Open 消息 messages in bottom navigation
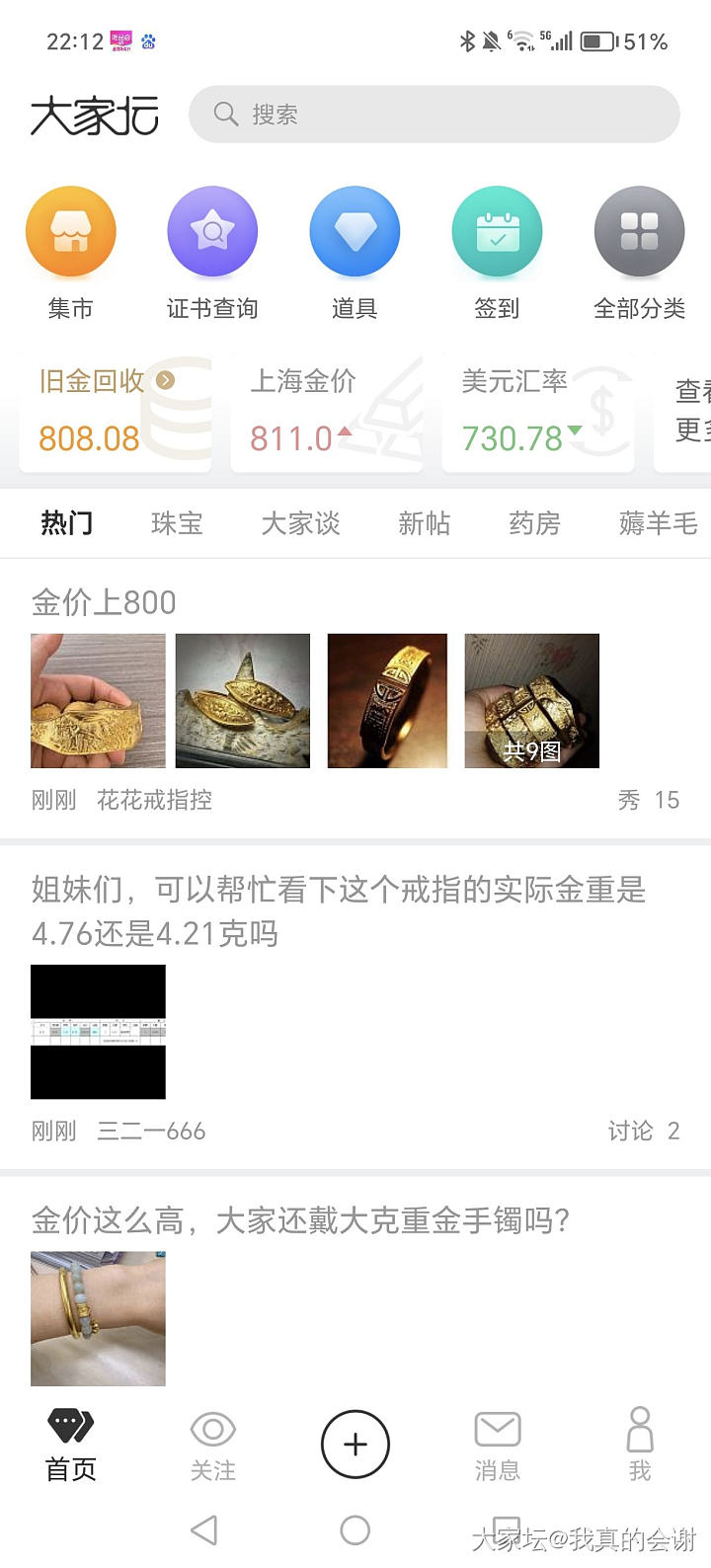The width and height of the screenshot is (711, 1568). tap(498, 1447)
